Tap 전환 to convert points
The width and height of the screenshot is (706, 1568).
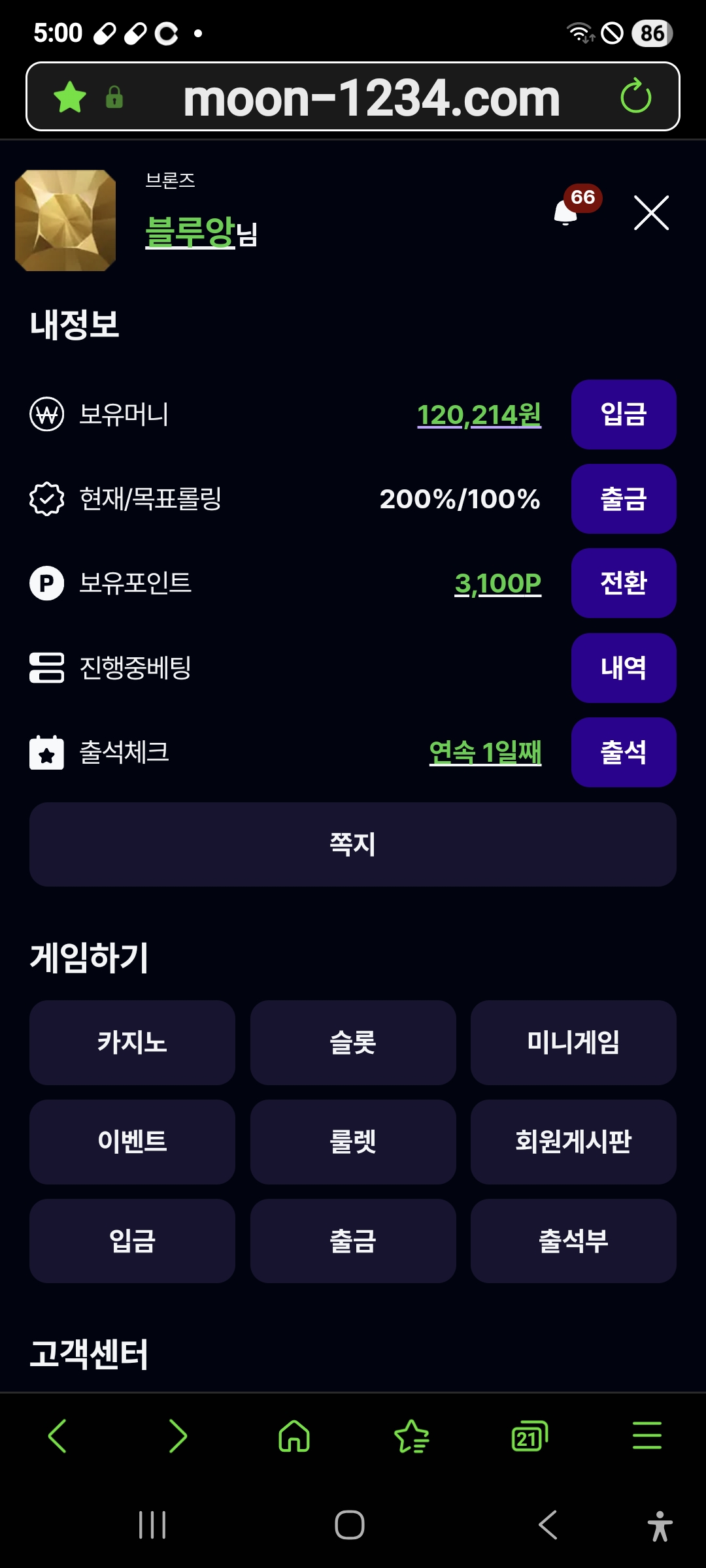point(624,583)
